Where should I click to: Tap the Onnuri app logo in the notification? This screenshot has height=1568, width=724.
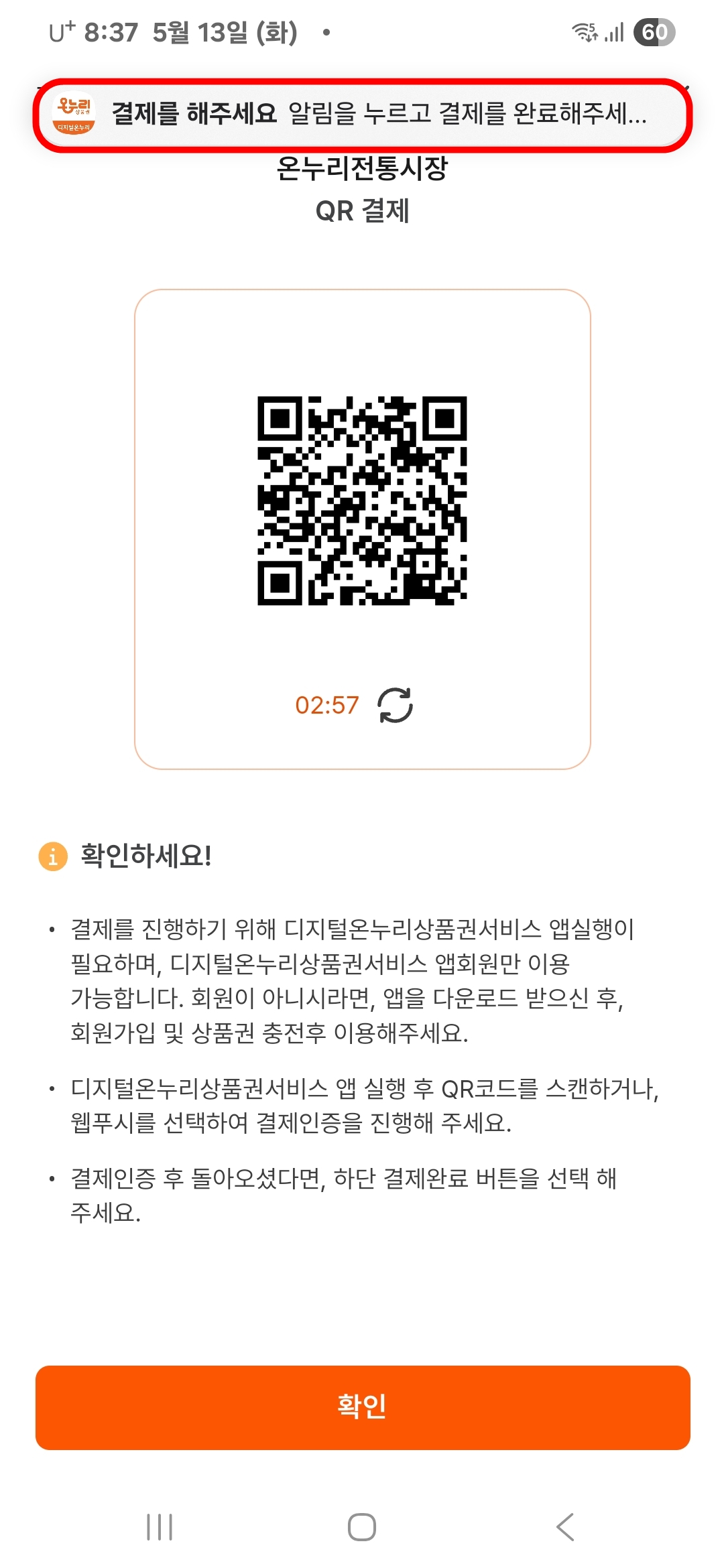tap(74, 114)
